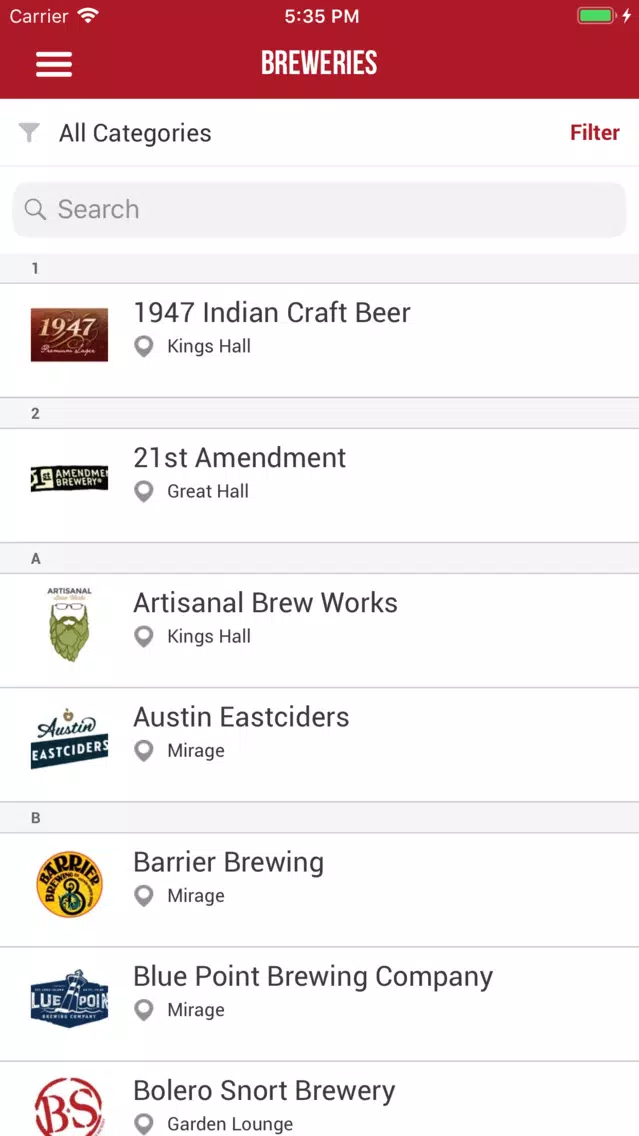Open Barrier Brewing entry

pos(320,890)
